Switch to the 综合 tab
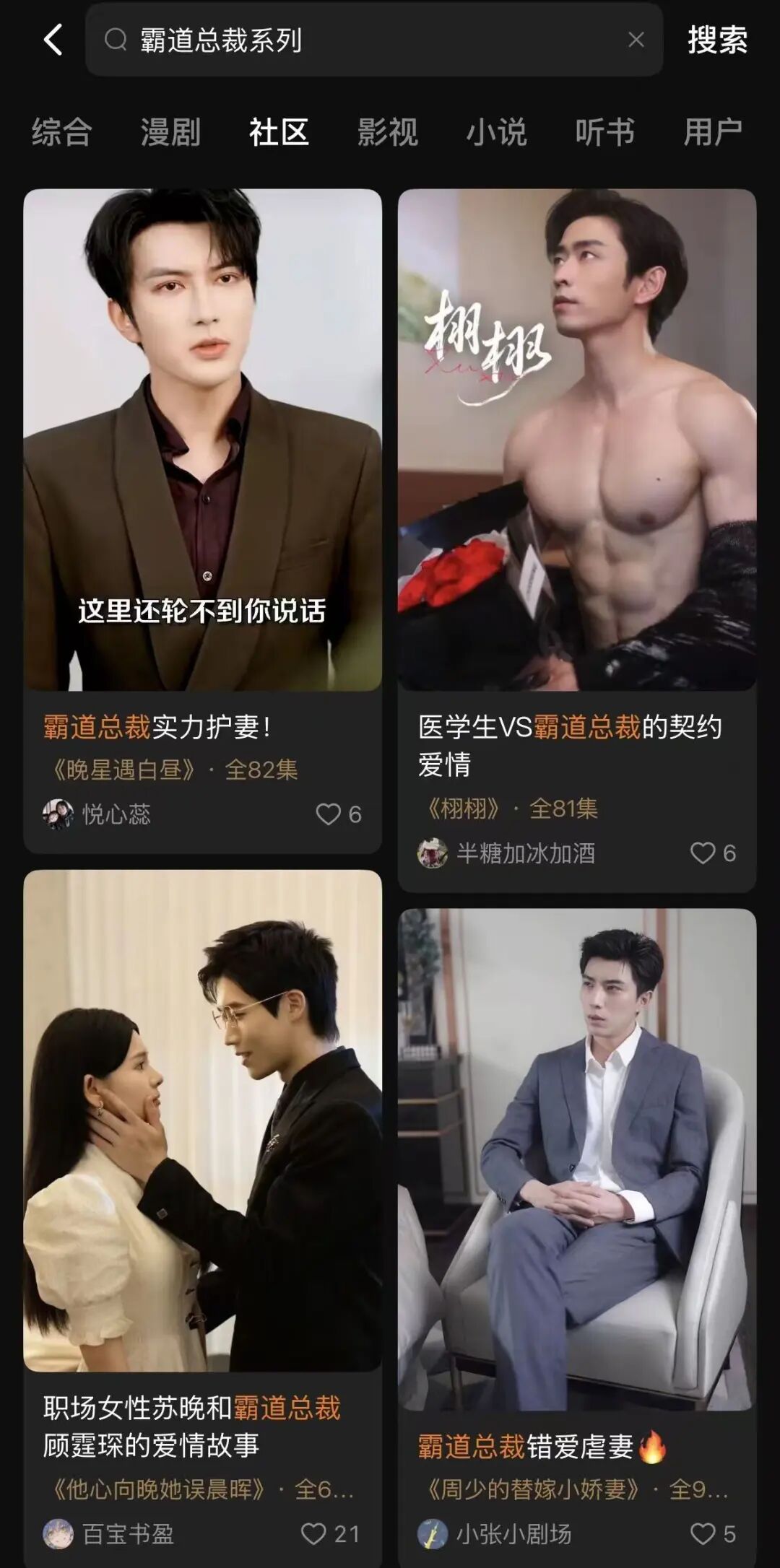Screen dimensions: 780x1568 pyautogui.click(x=62, y=132)
